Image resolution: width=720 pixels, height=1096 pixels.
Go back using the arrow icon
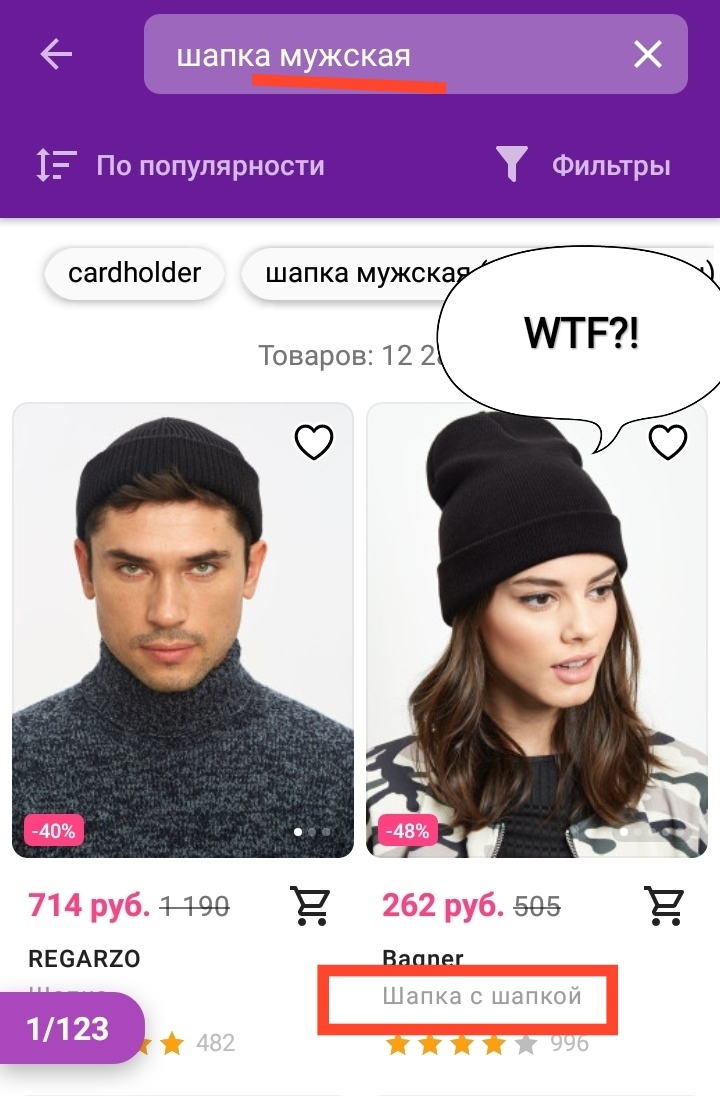57,55
